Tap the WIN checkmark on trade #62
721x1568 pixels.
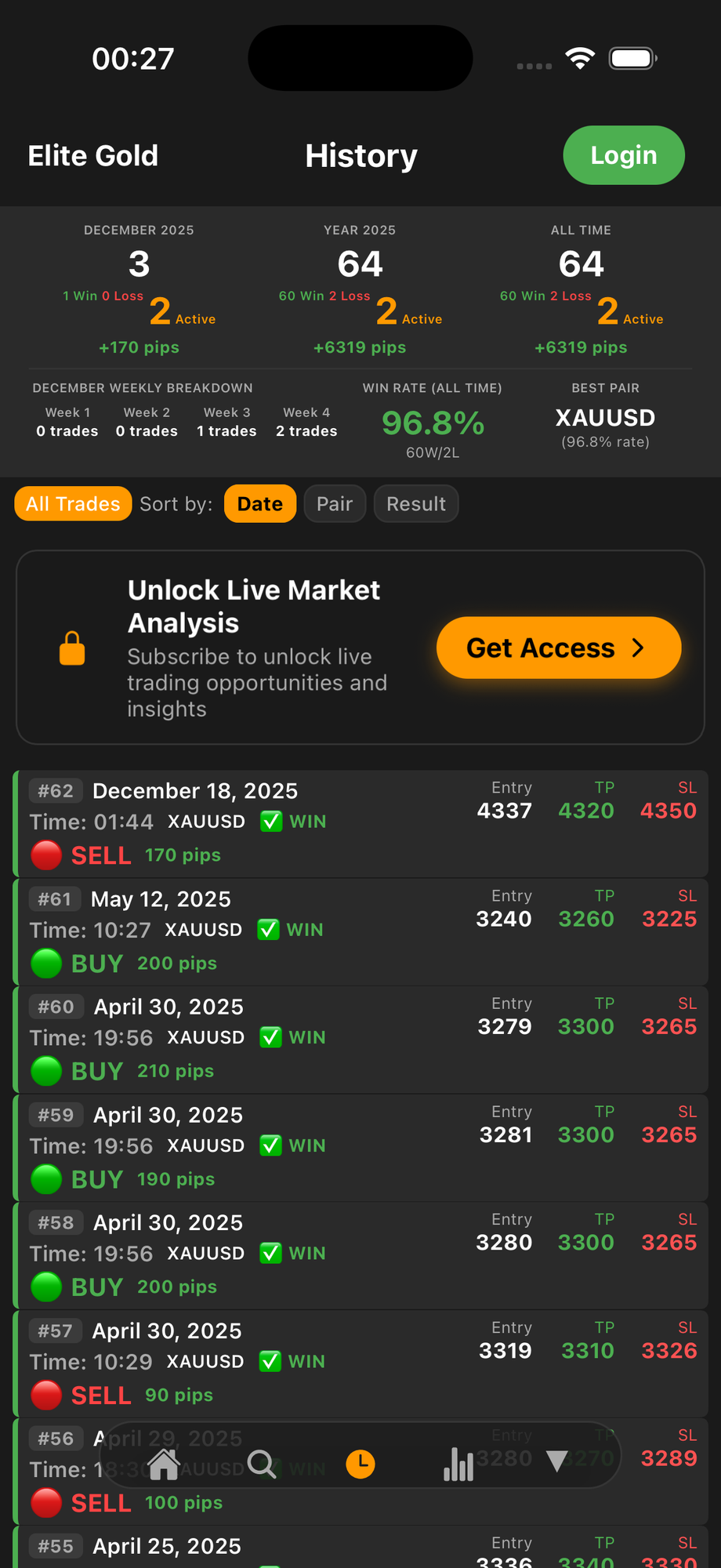(x=270, y=822)
